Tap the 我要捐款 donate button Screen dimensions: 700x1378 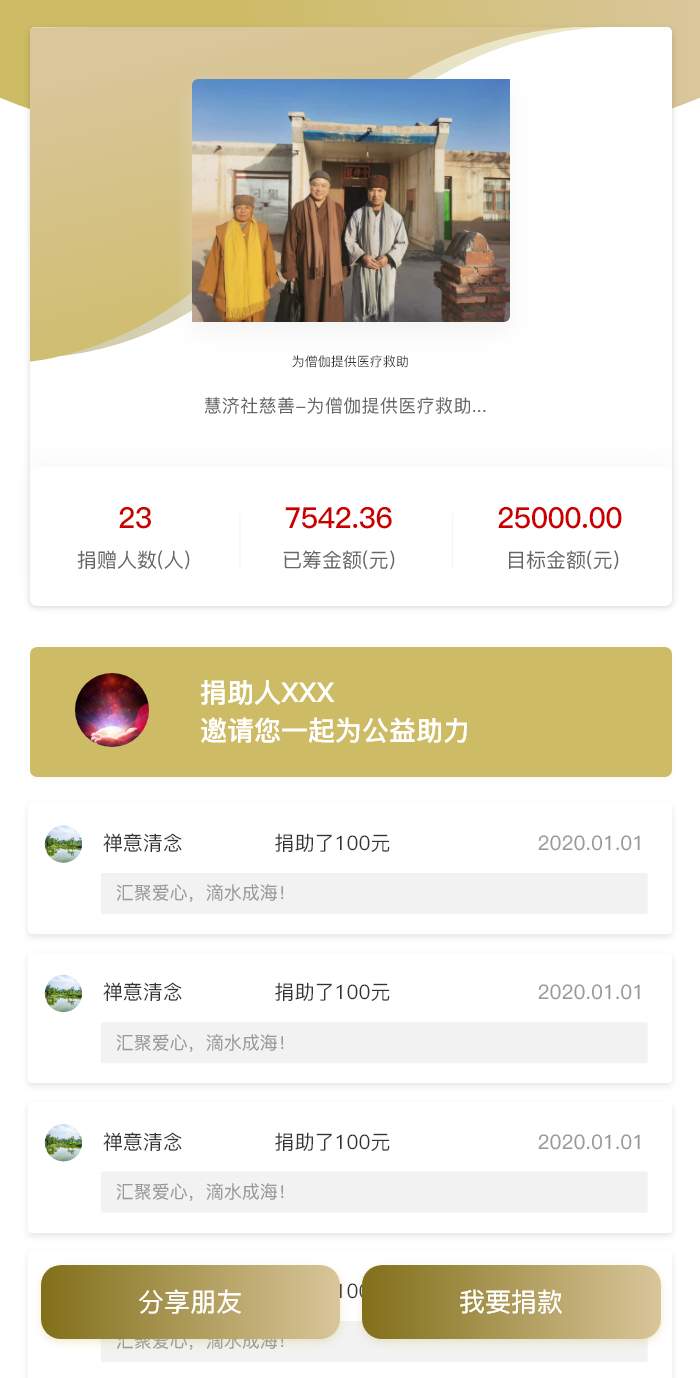(x=511, y=1302)
